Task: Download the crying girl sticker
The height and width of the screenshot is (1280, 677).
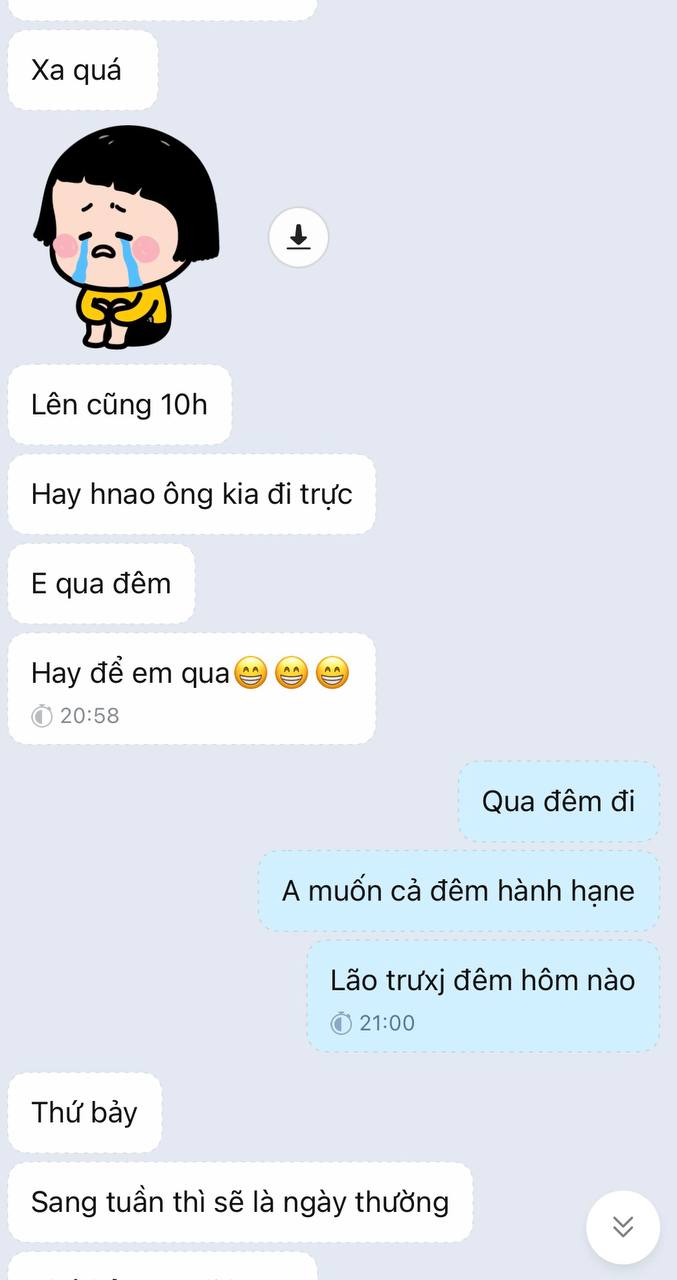Action: pos(298,237)
